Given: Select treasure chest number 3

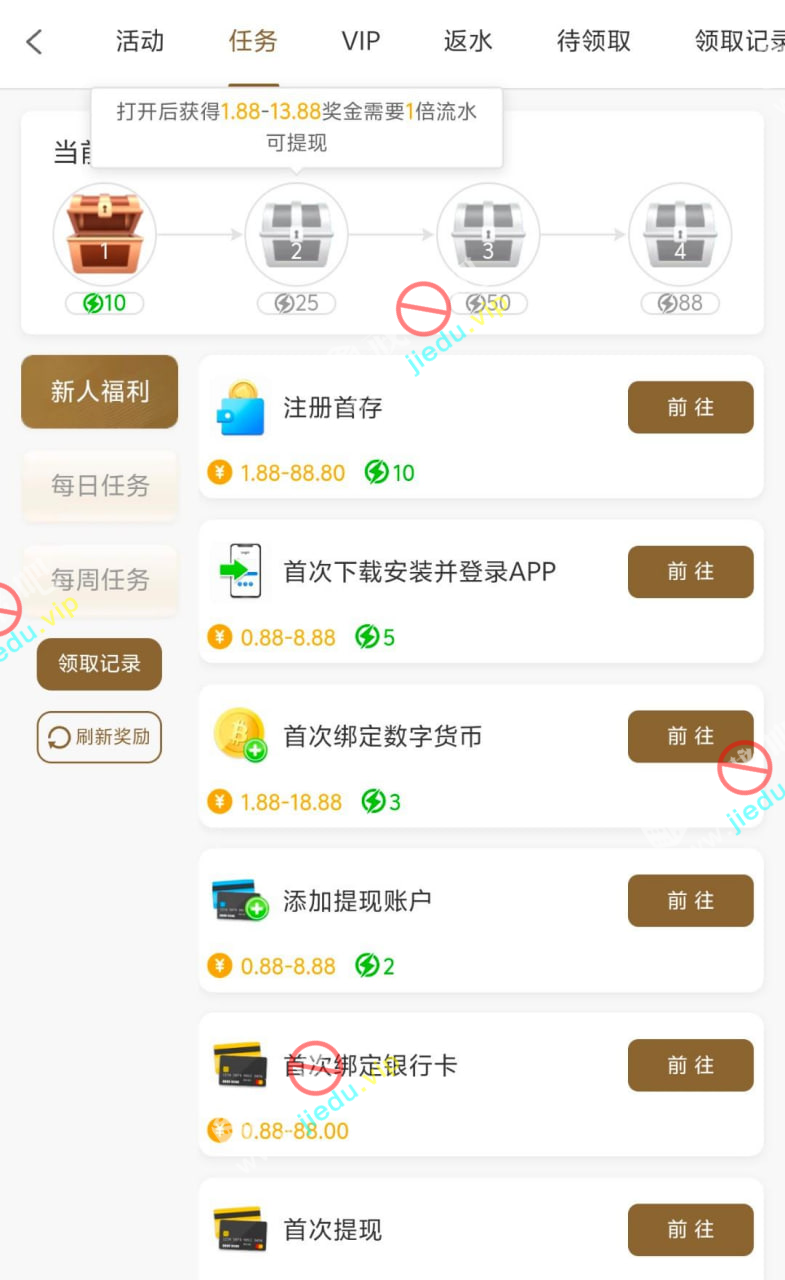Looking at the screenshot, I should [x=488, y=236].
